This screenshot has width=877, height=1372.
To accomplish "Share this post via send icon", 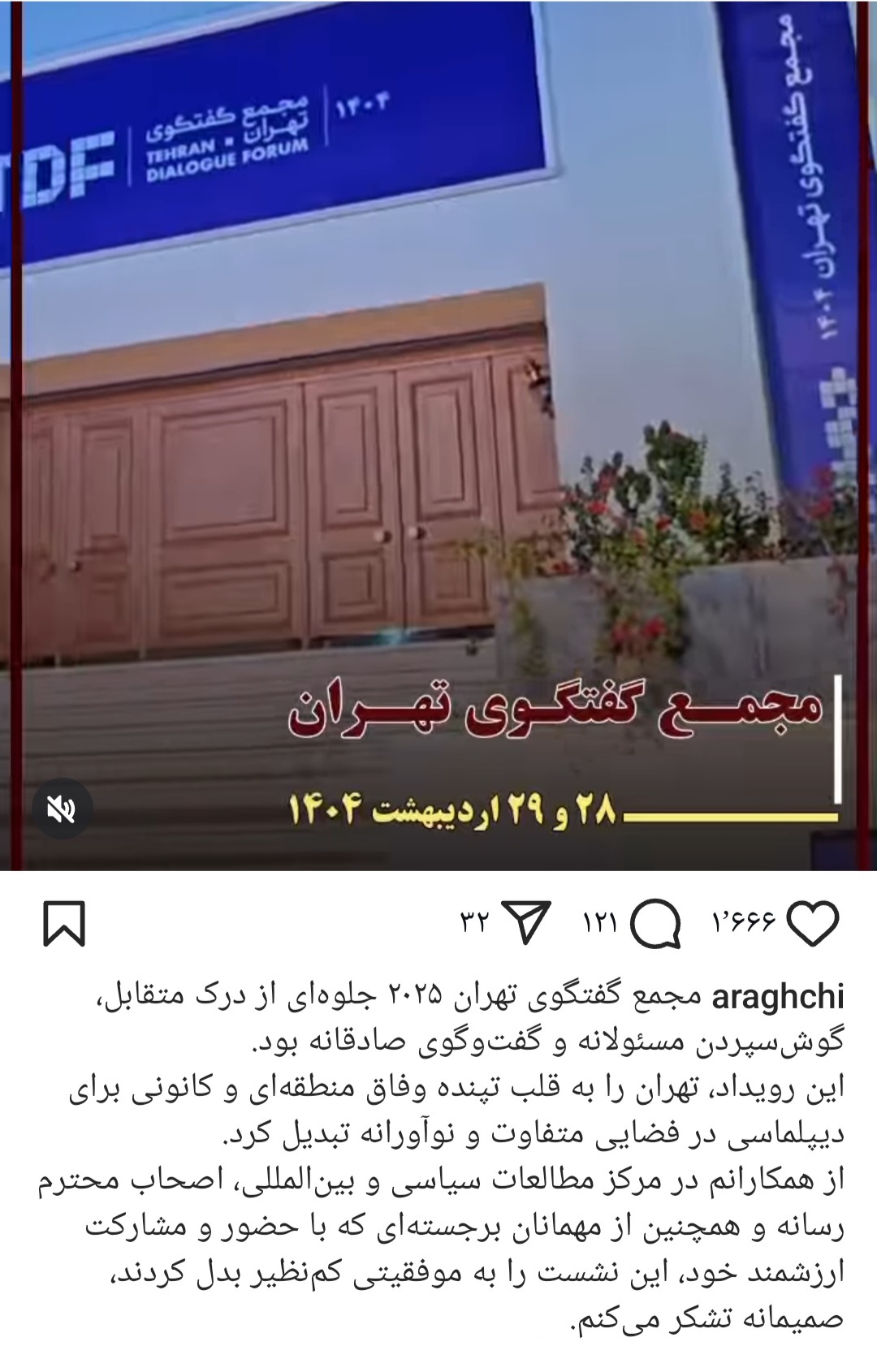I will click(x=526, y=922).
